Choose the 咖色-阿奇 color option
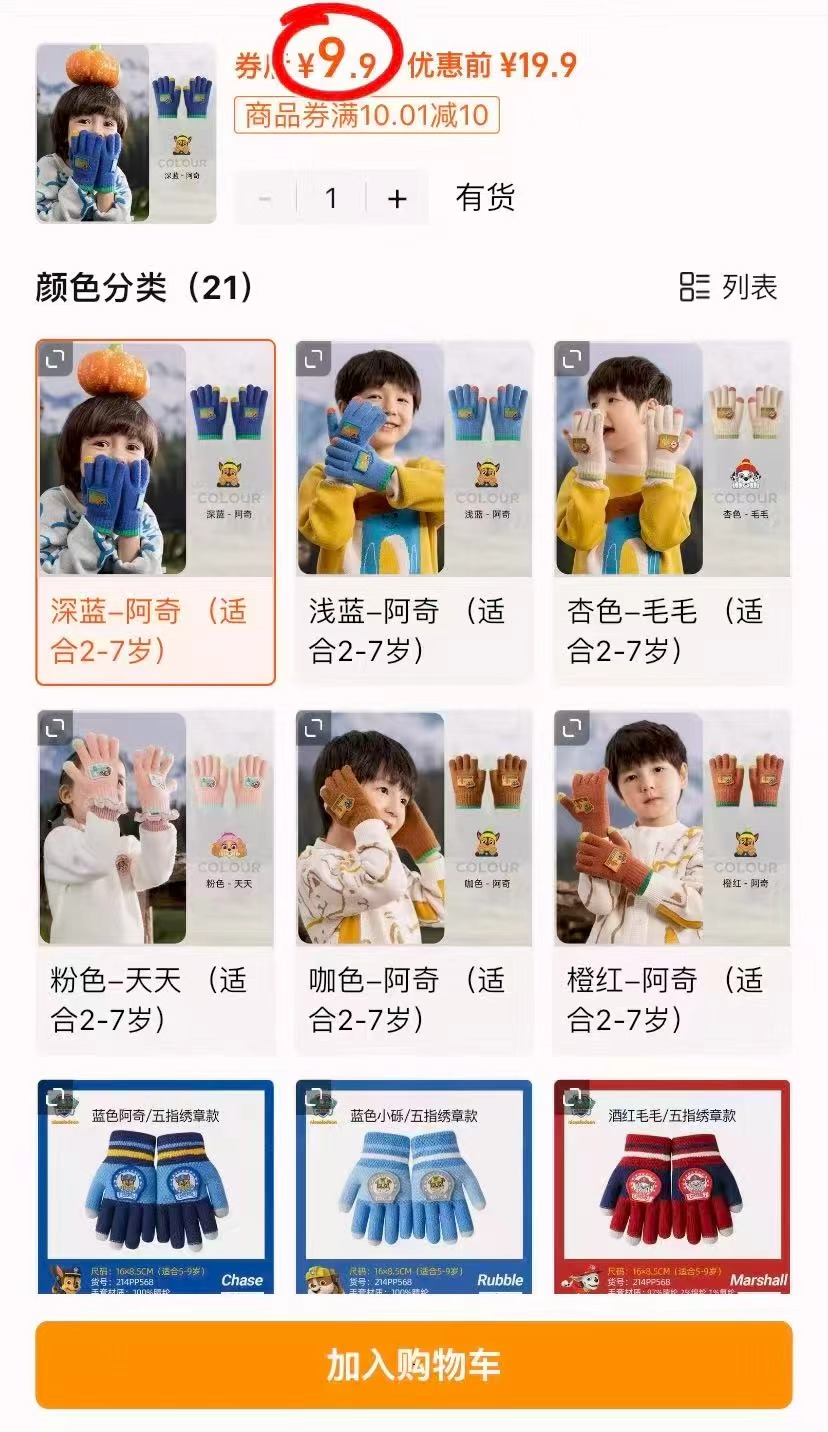The height and width of the screenshot is (1432, 828). (413, 882)
